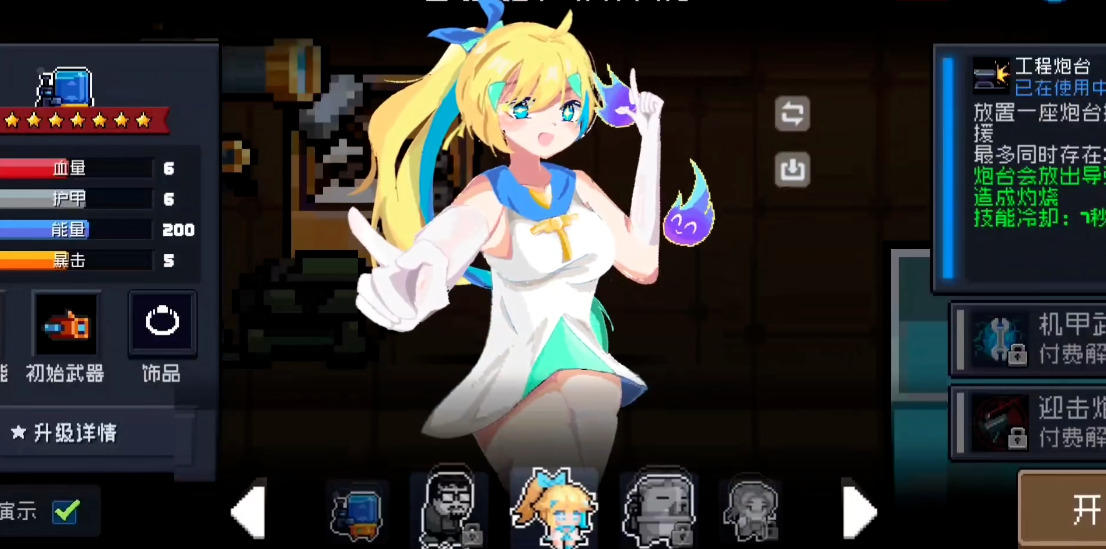Go to the next character with right arrow
Screen dimensions: 1106x549
pos(859,512)
